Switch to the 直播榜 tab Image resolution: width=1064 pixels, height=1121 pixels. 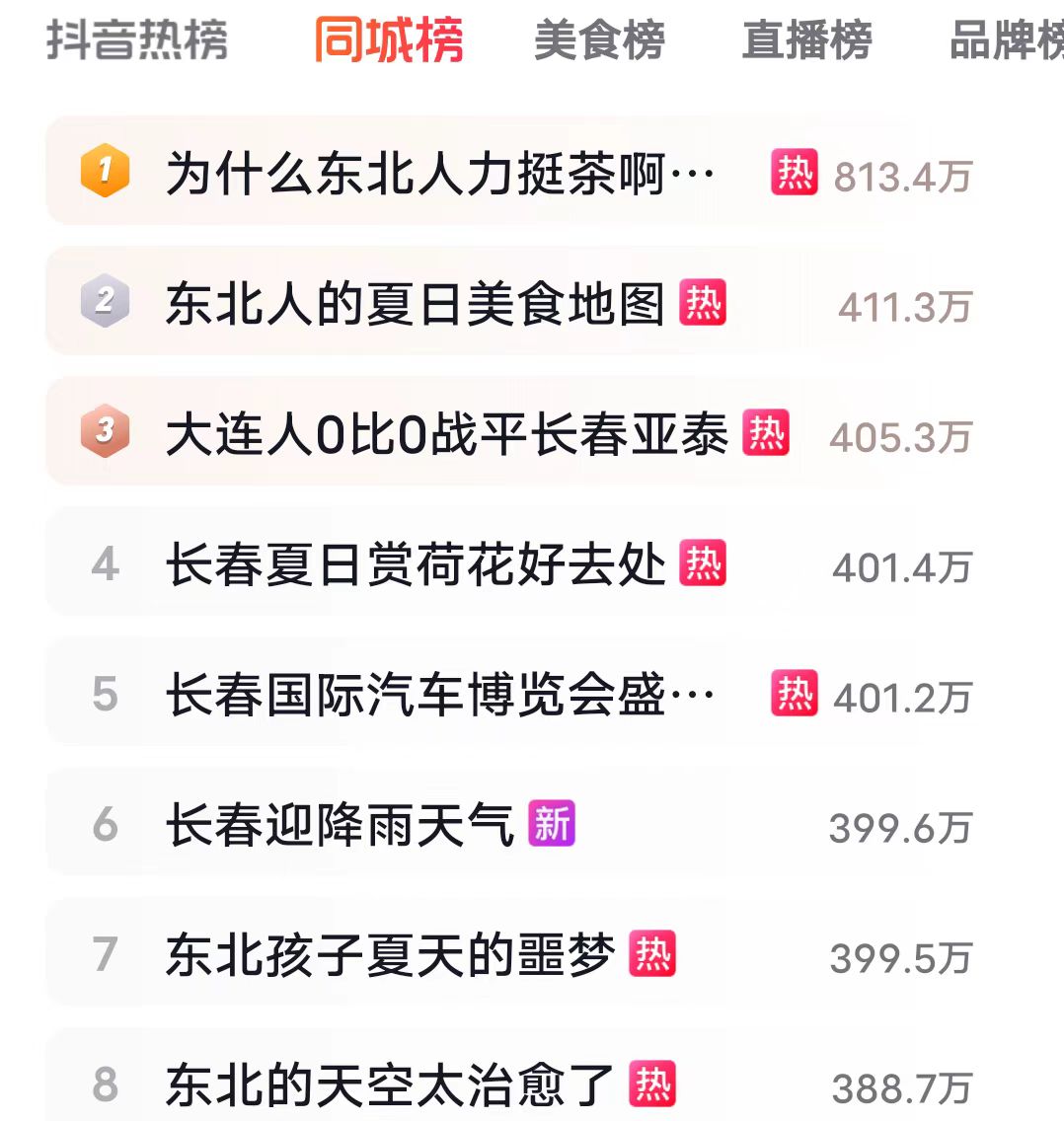(806, 41)
